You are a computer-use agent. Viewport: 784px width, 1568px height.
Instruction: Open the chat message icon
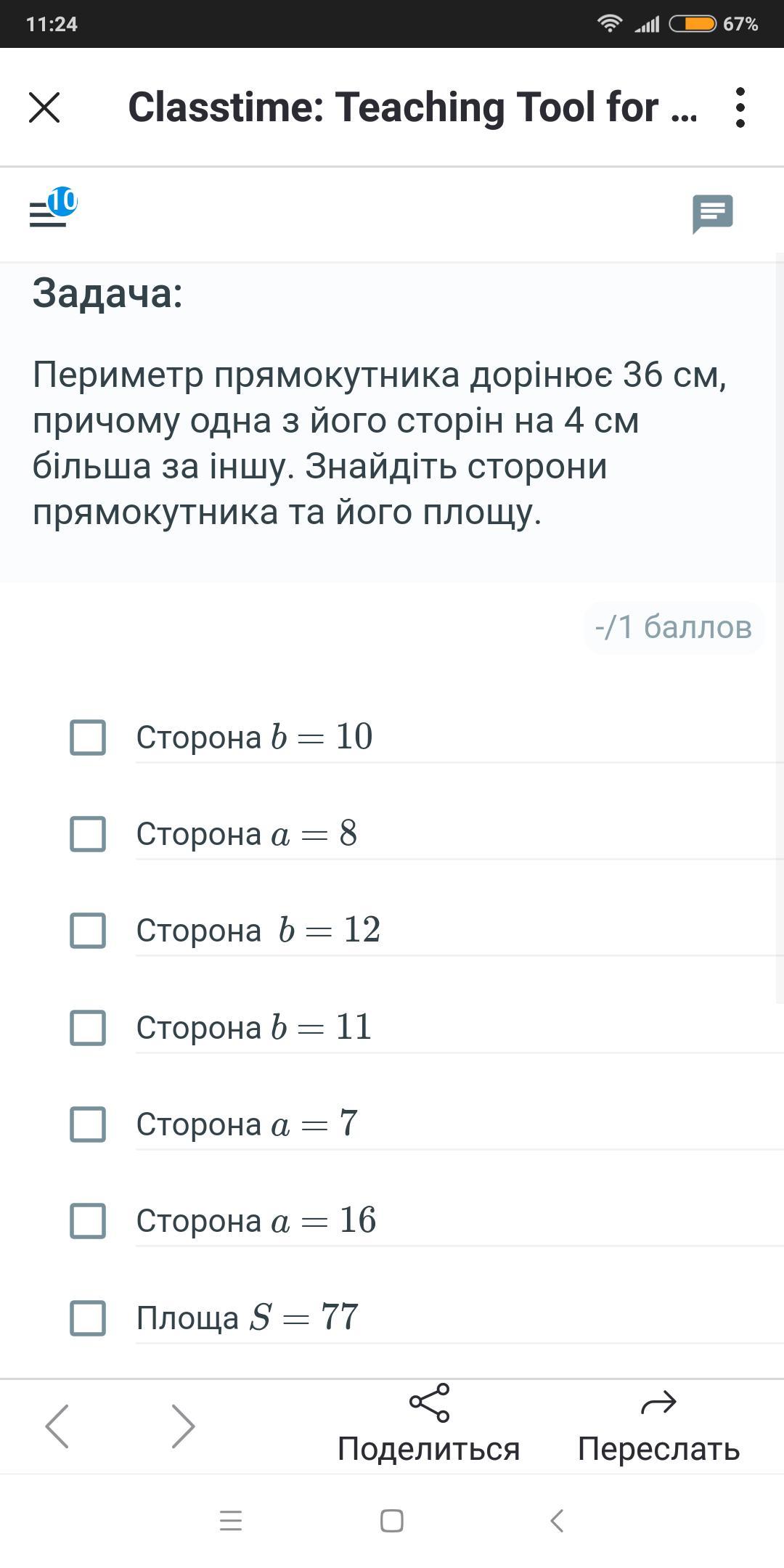[x=712, y=214]
